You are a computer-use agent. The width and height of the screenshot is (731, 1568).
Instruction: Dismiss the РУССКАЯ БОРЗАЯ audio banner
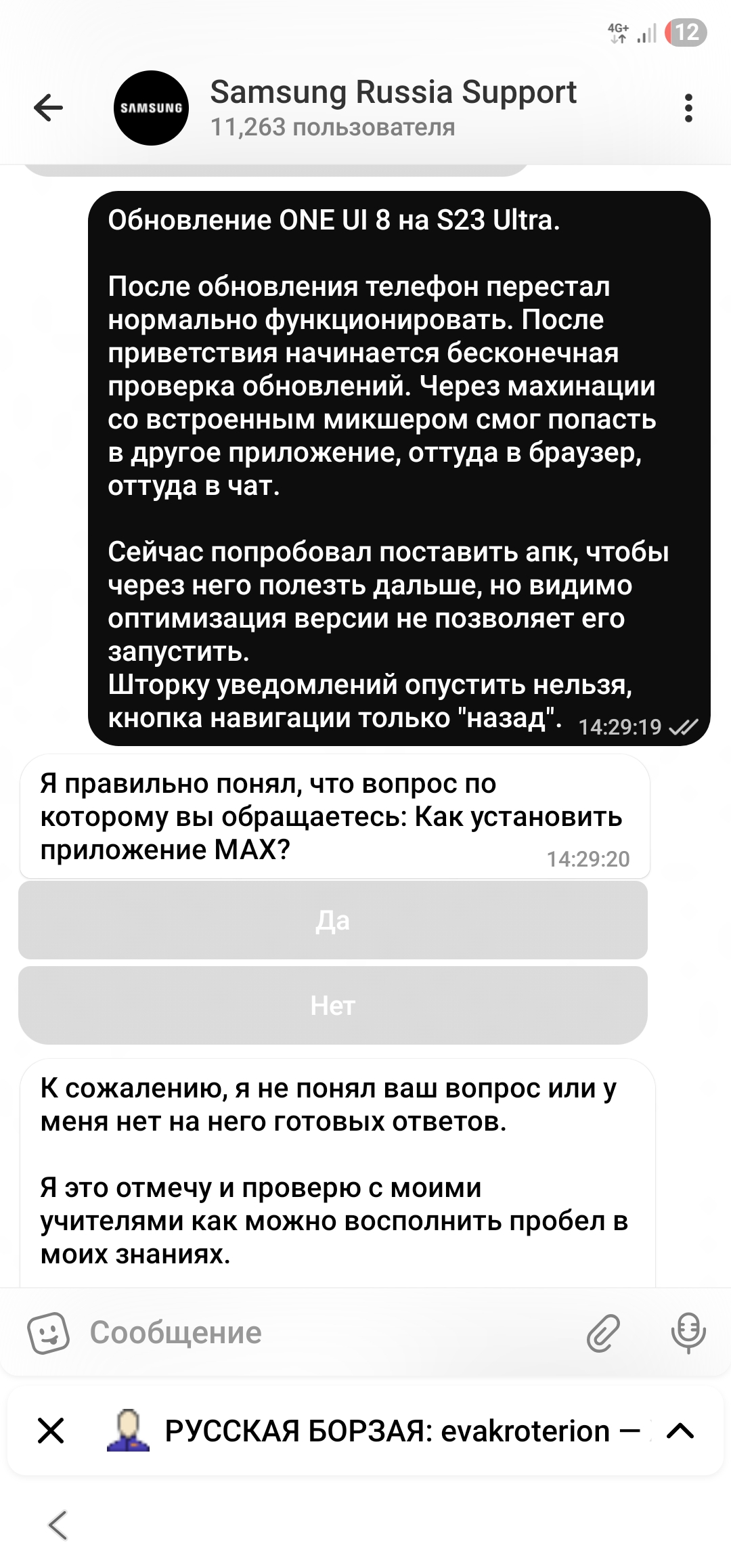tap(51, 1431)
